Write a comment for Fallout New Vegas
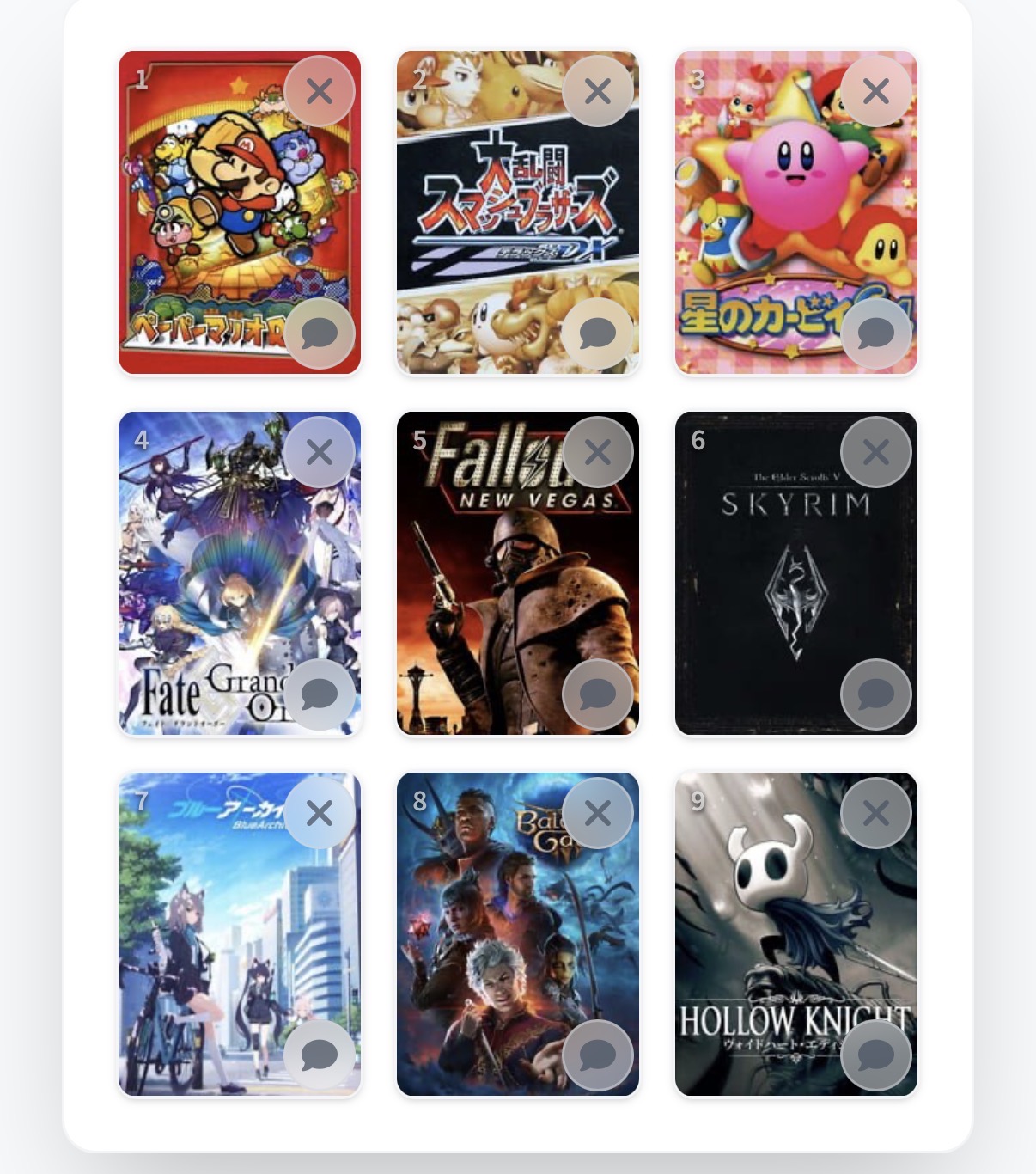This screenshot has width=1036, height=1174. pos(597,694)
